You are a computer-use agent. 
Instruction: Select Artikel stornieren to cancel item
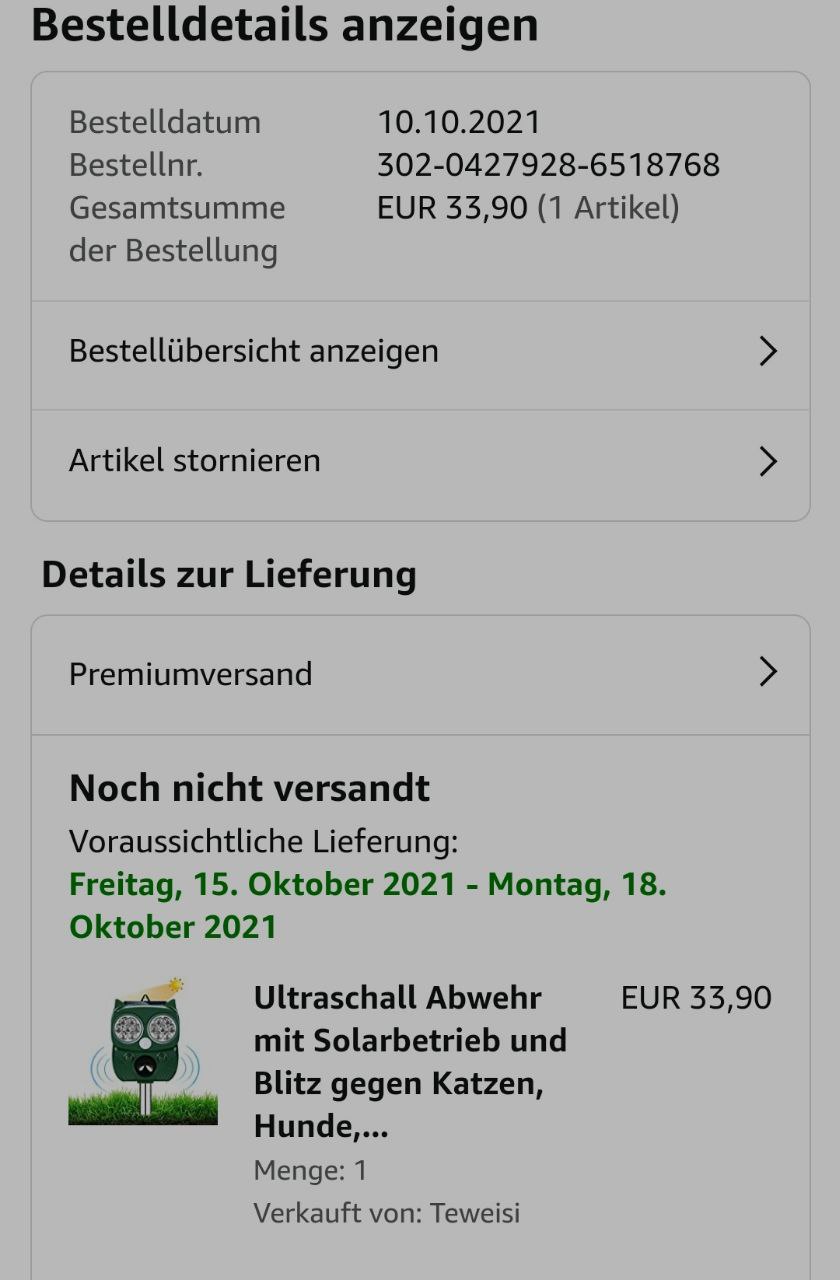coord(420,461)
